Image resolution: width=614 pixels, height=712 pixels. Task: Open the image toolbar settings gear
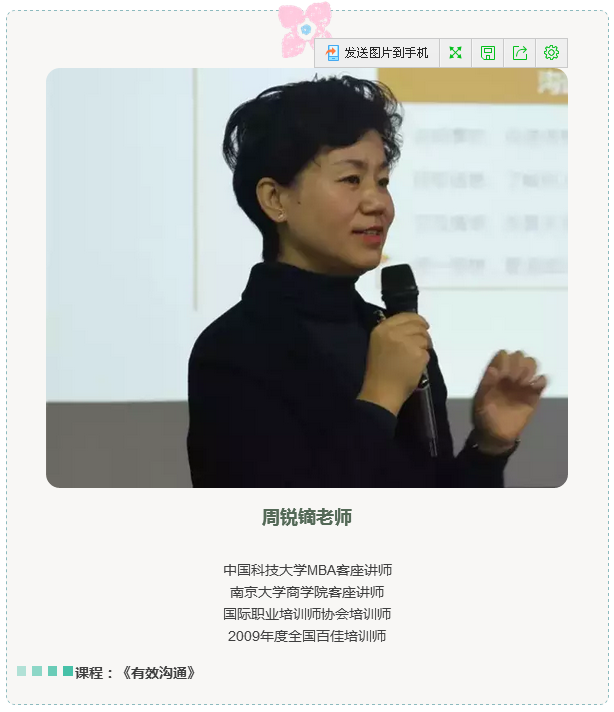pyautogui.click(x=551, y=53)
